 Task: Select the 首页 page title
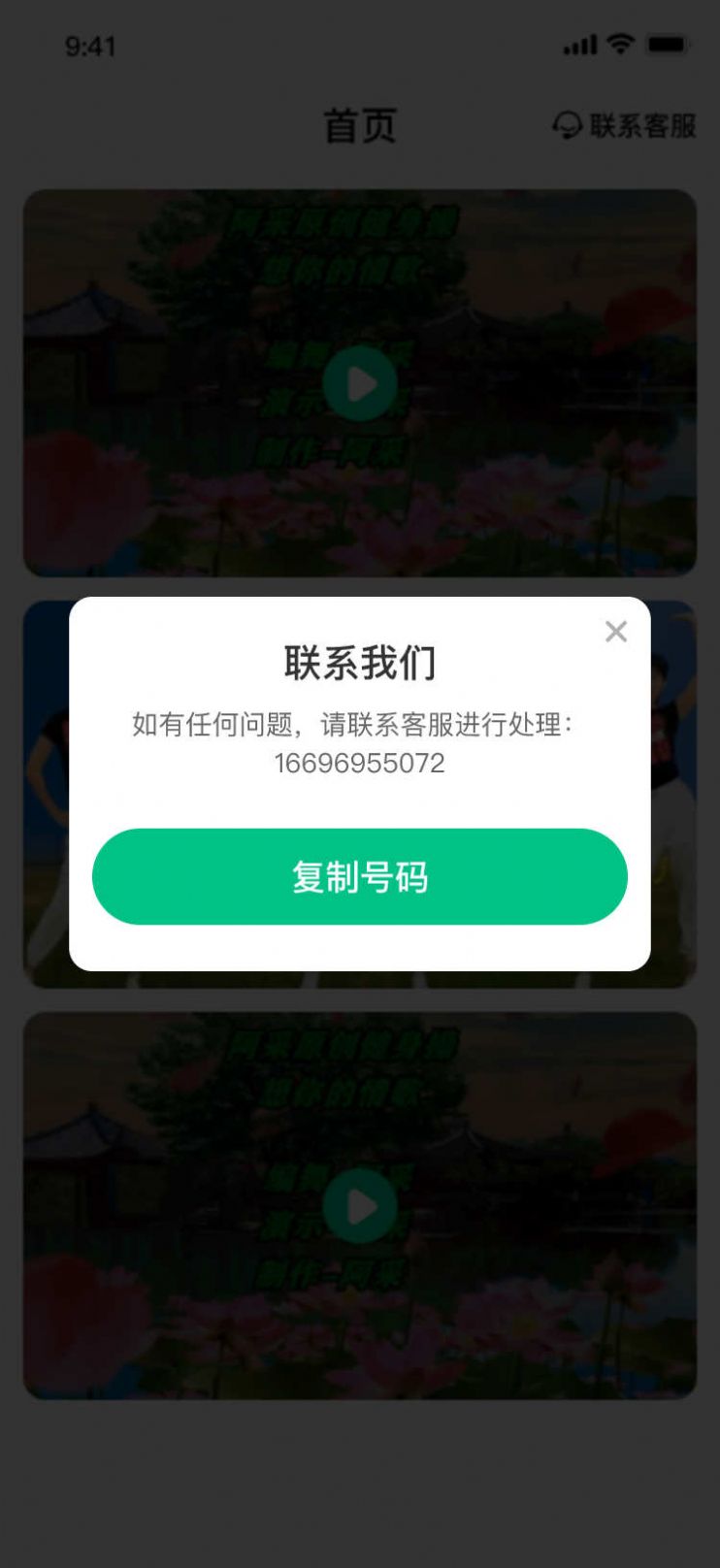360,126
